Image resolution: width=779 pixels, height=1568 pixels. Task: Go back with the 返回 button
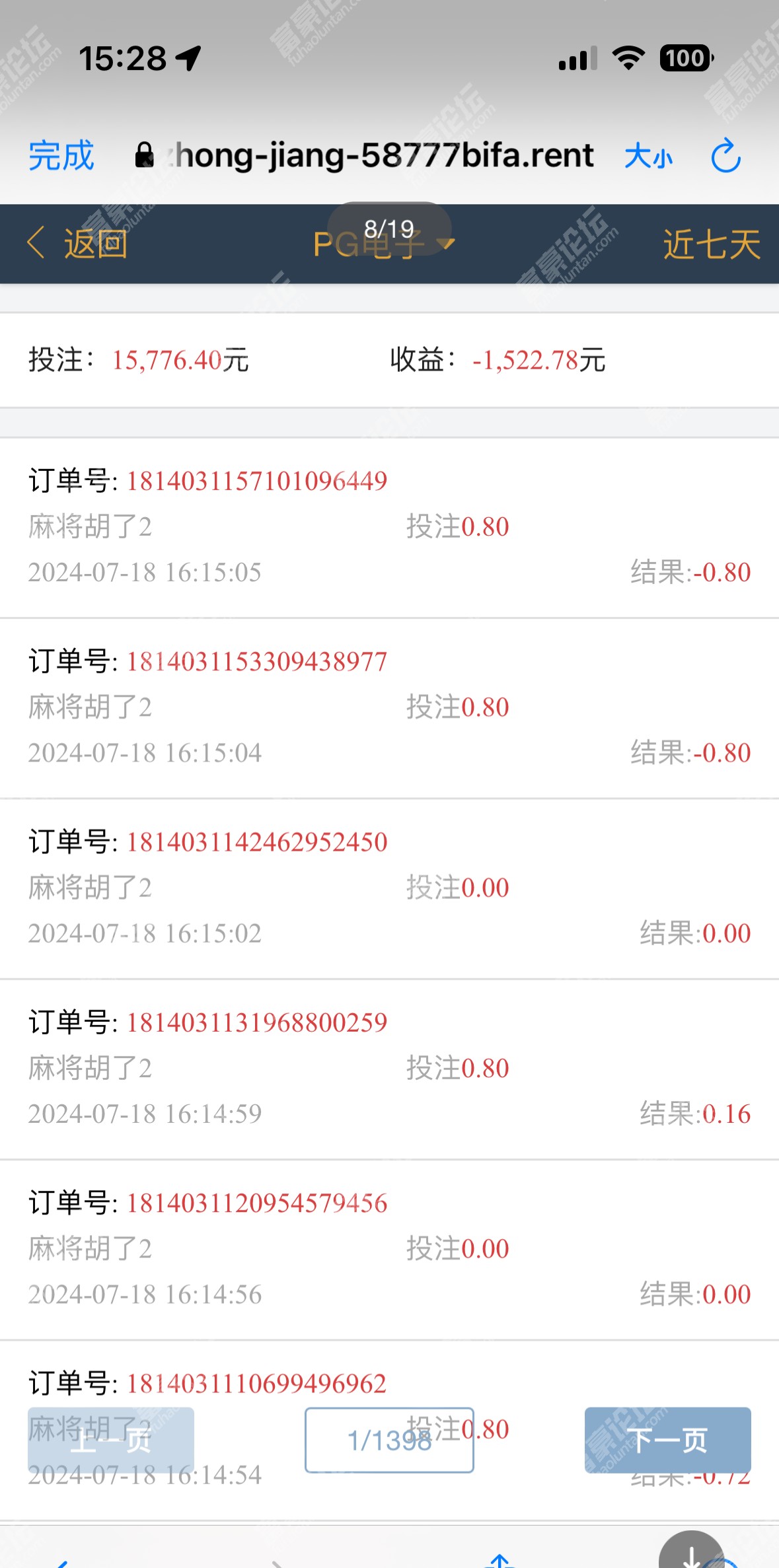click(x=77, y=244)
